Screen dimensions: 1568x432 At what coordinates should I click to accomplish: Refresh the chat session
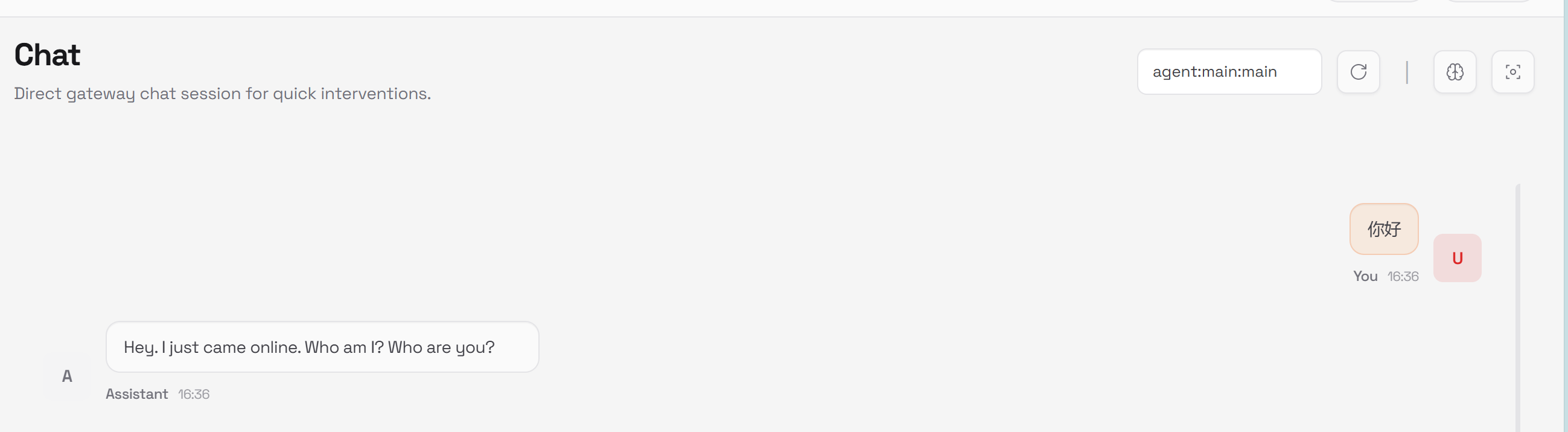click(x=1358, y=72)
